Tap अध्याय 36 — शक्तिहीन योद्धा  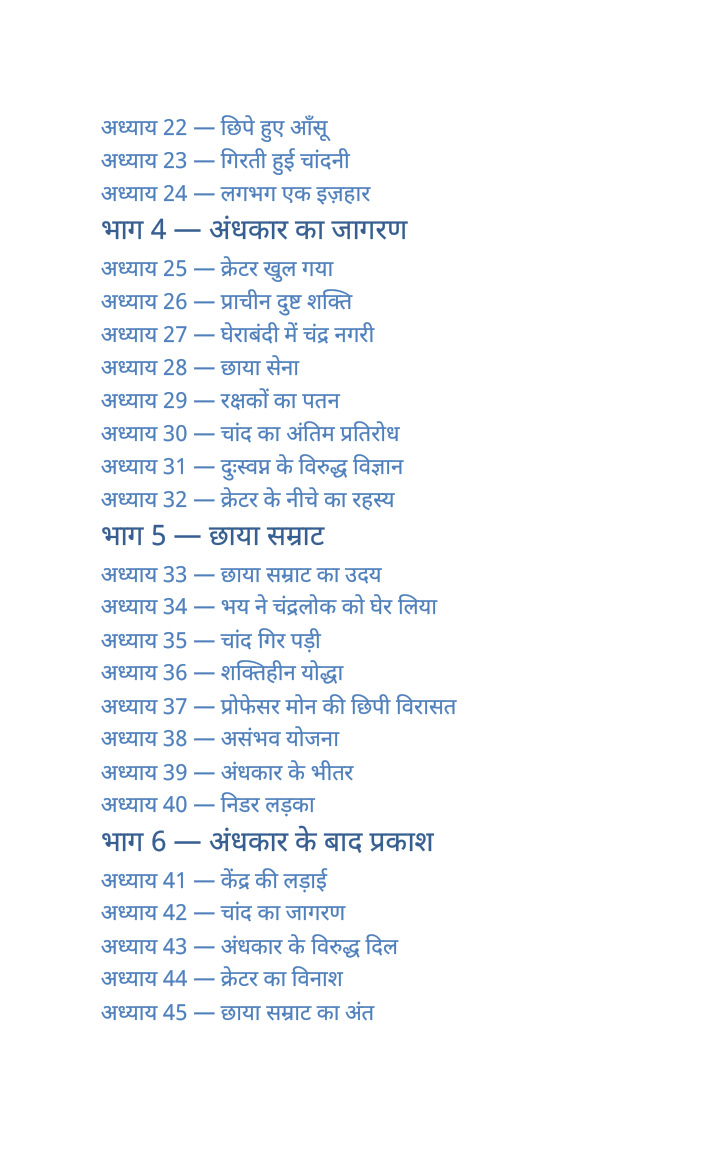point(223,673)
